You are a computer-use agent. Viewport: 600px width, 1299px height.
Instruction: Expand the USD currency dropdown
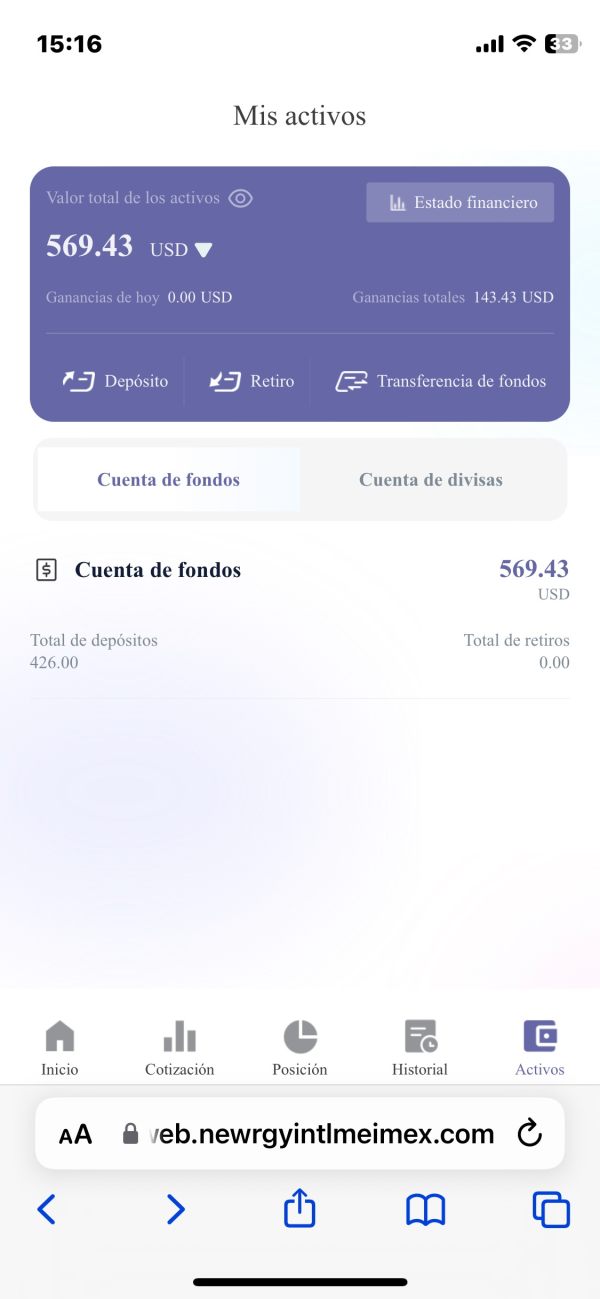(x=181, y=249)
